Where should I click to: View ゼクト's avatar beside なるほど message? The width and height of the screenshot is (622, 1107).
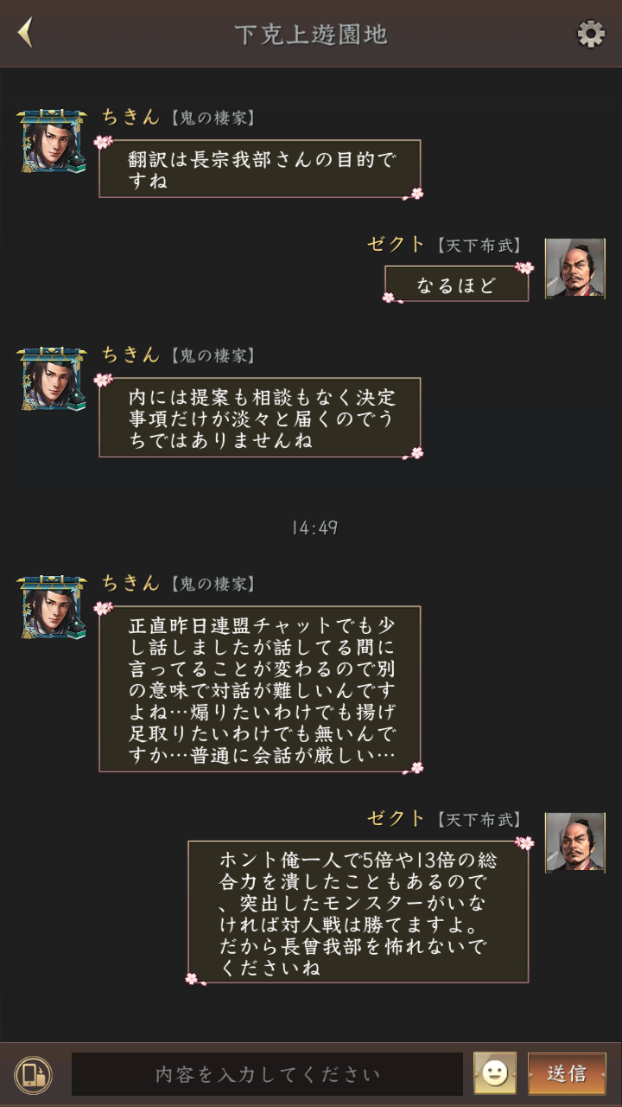(575, 268)
